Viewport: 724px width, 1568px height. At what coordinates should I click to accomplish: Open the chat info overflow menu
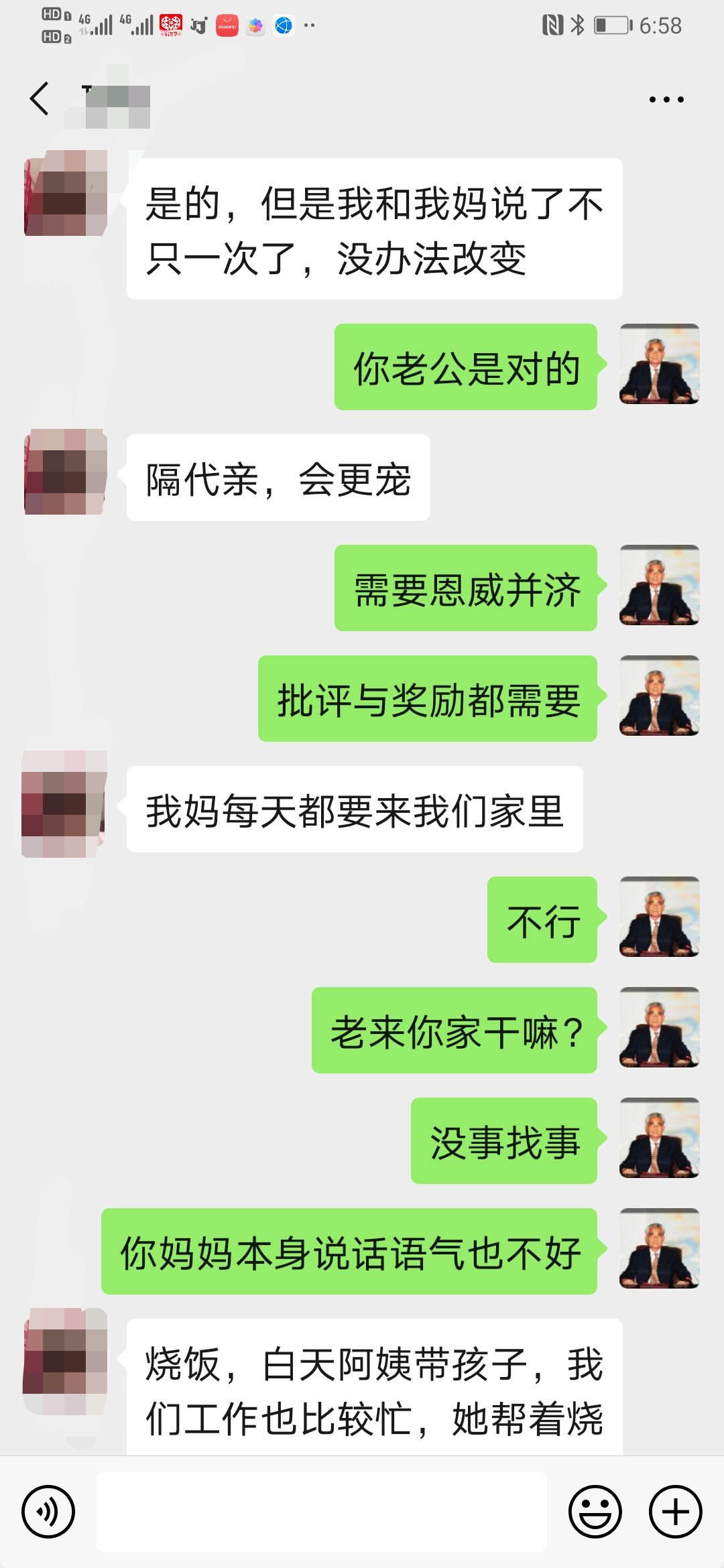(666, 100)
